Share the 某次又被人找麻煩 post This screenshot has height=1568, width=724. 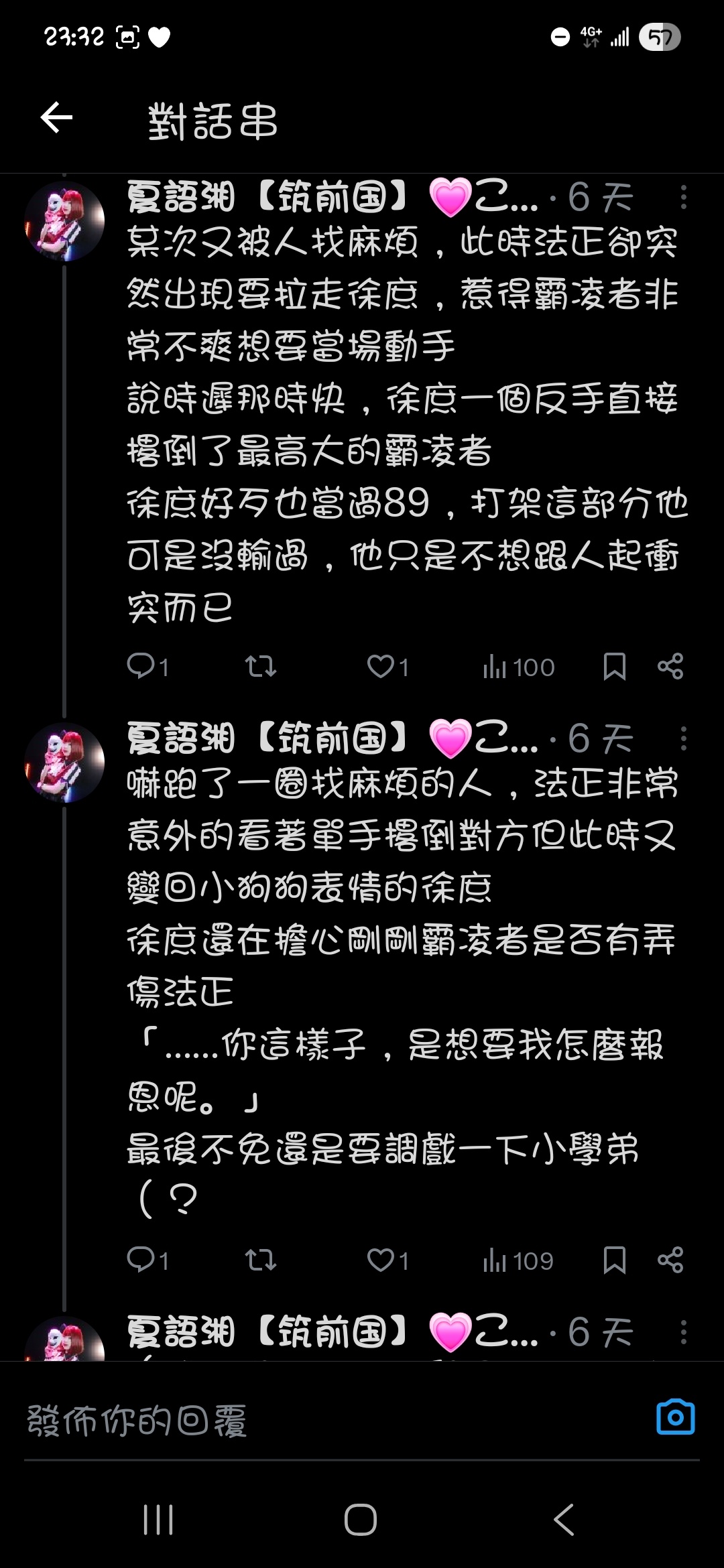pos(670,667)
